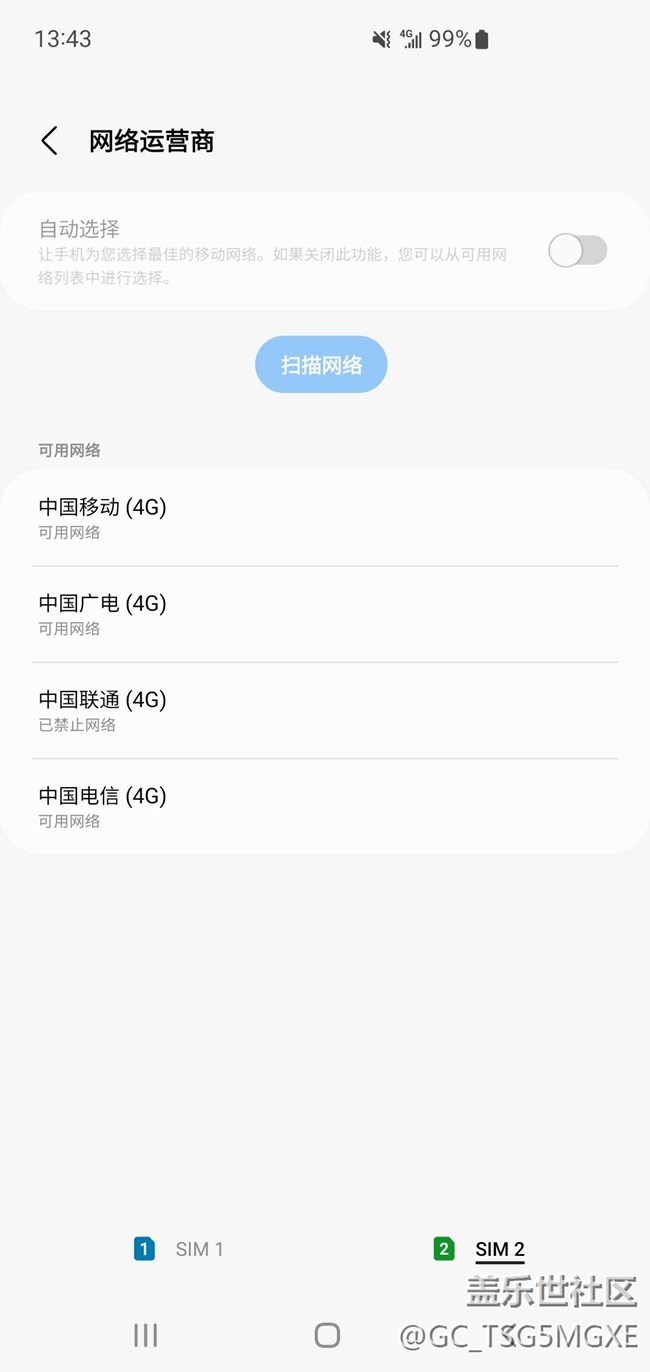Select 中国移动 (4G) network
This screenshot has height=1372, width=650.
[324, 518]
